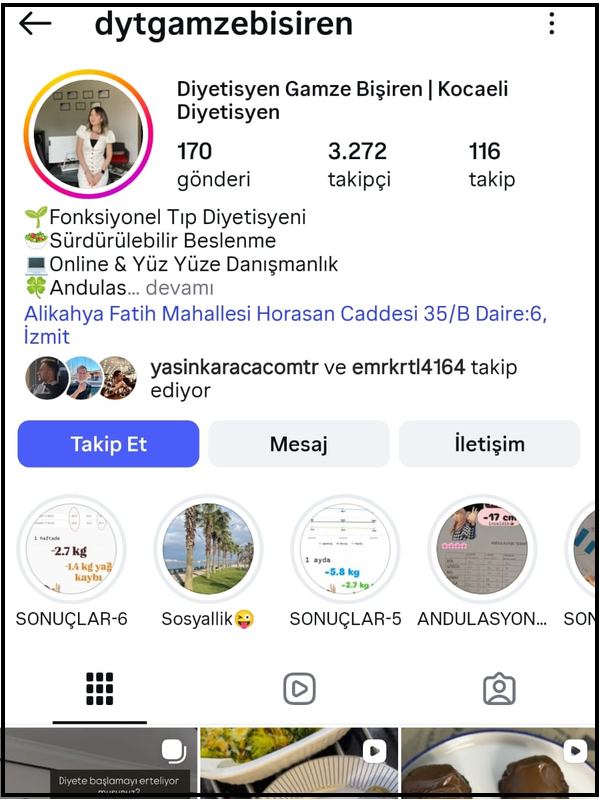
Task: Open the SONUÇLAR-6 story highlight
Action: click(x=72, y=550)
